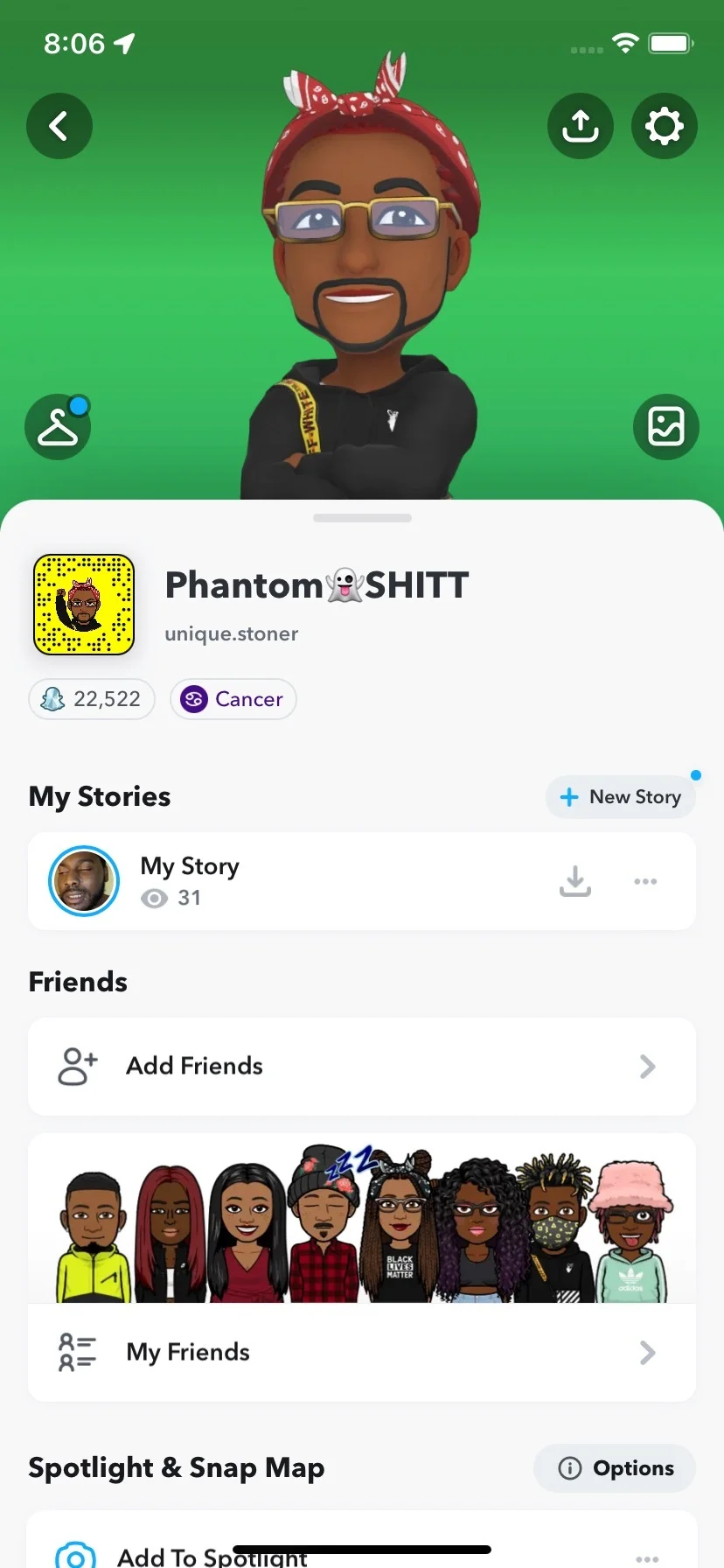The image size is (724, 1568).
Task: Open the Add Friends person-plus icon
Action: [76, 1066]
